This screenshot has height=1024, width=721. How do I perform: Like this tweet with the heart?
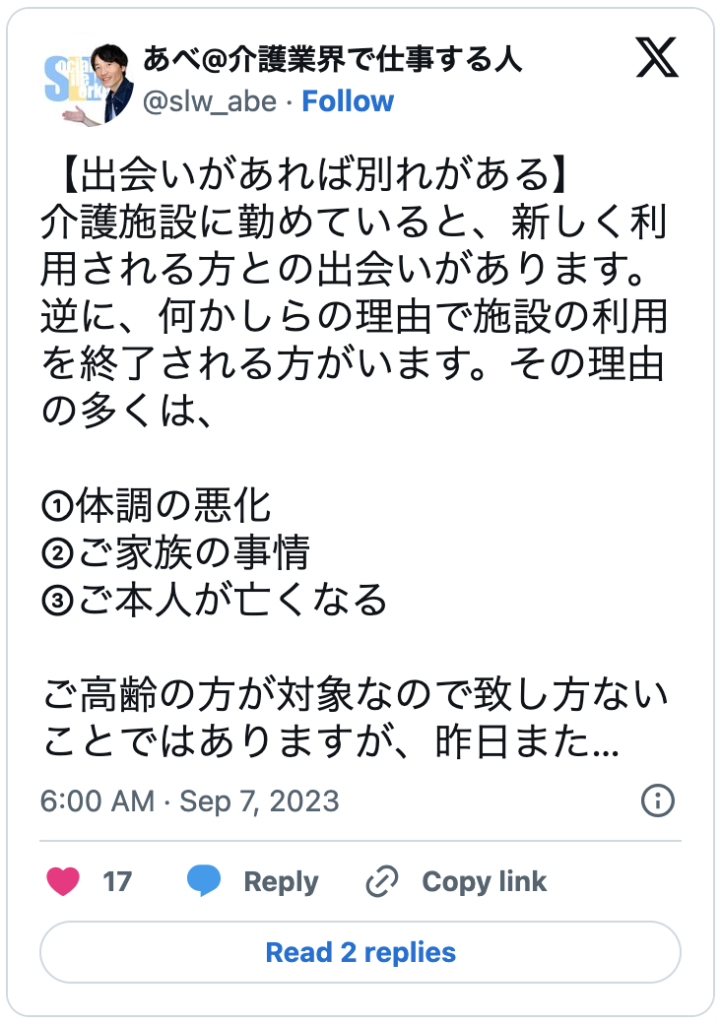click(x=64, y=881)
